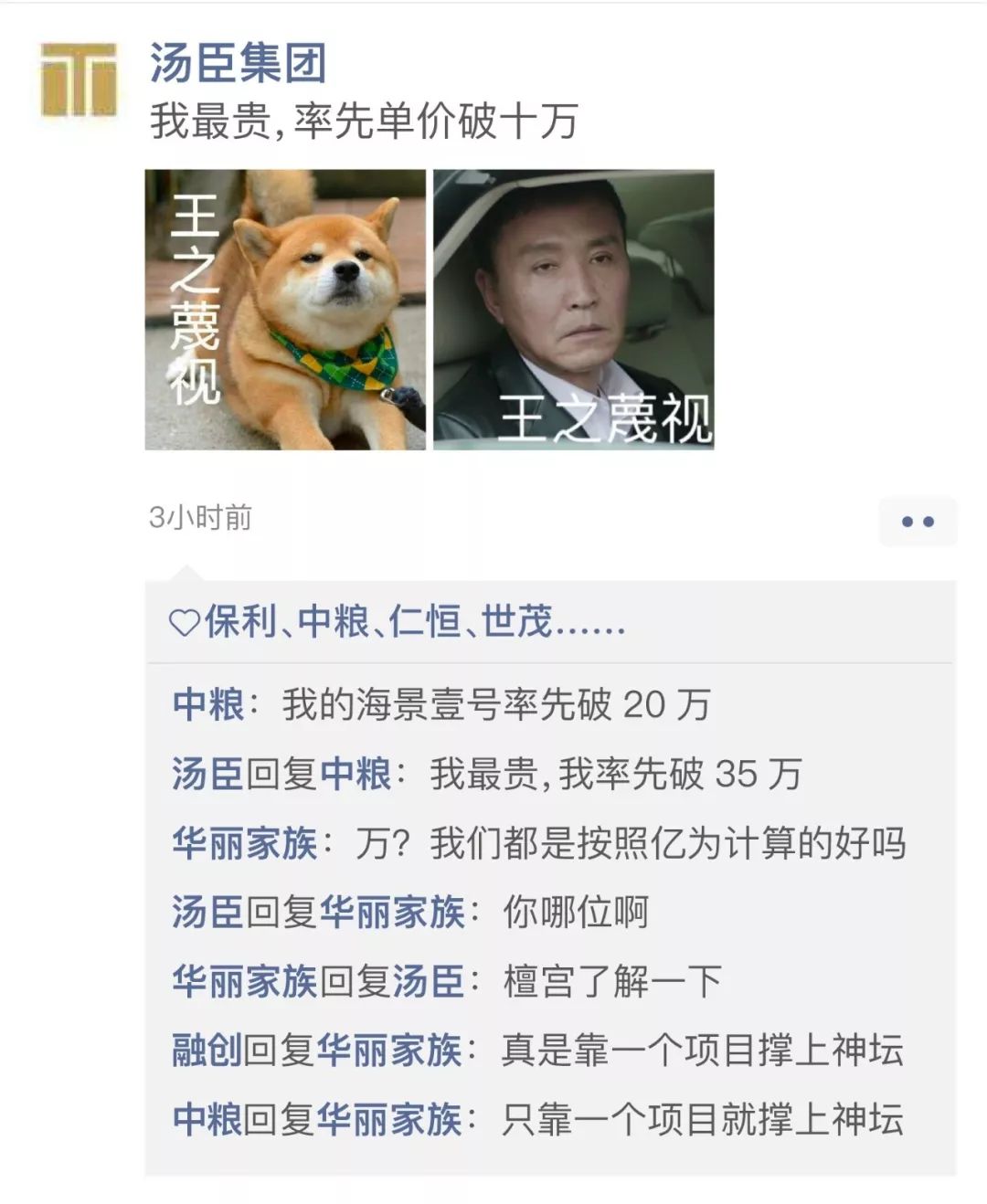Open the photo of the man in car
987x1204 pixels.
coord(573,310)
